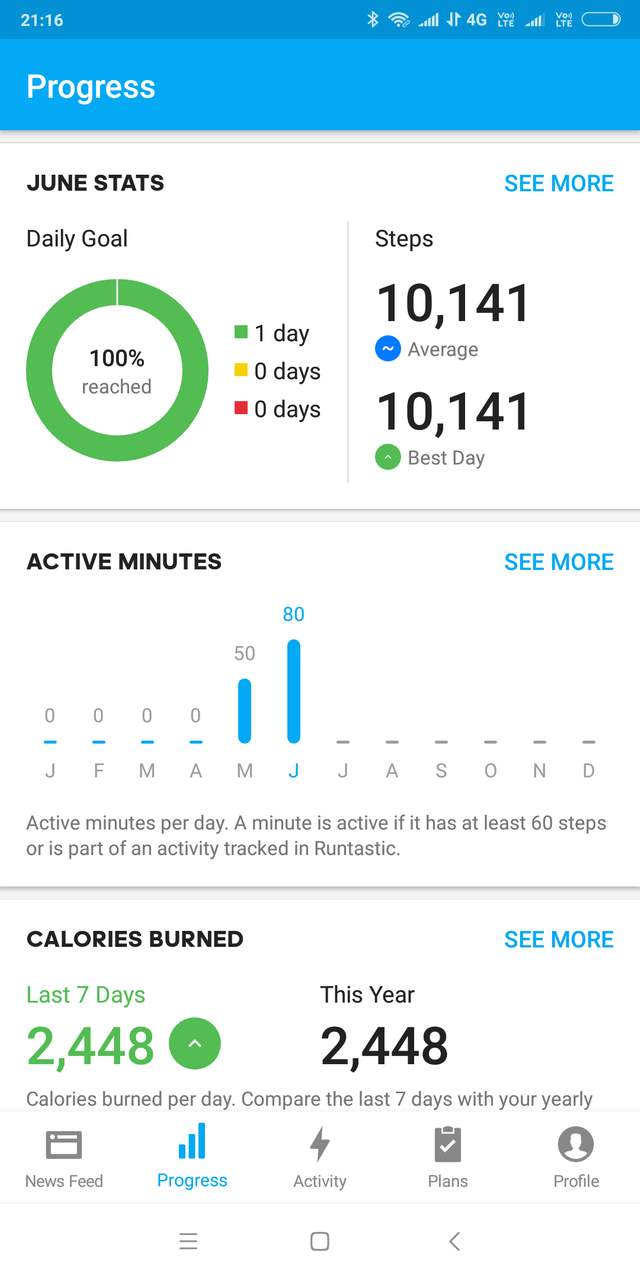The height and width of the screenshot is (1280, 640).
Task: Select the May bar showing 50 minutes
Action: [244, 710]
